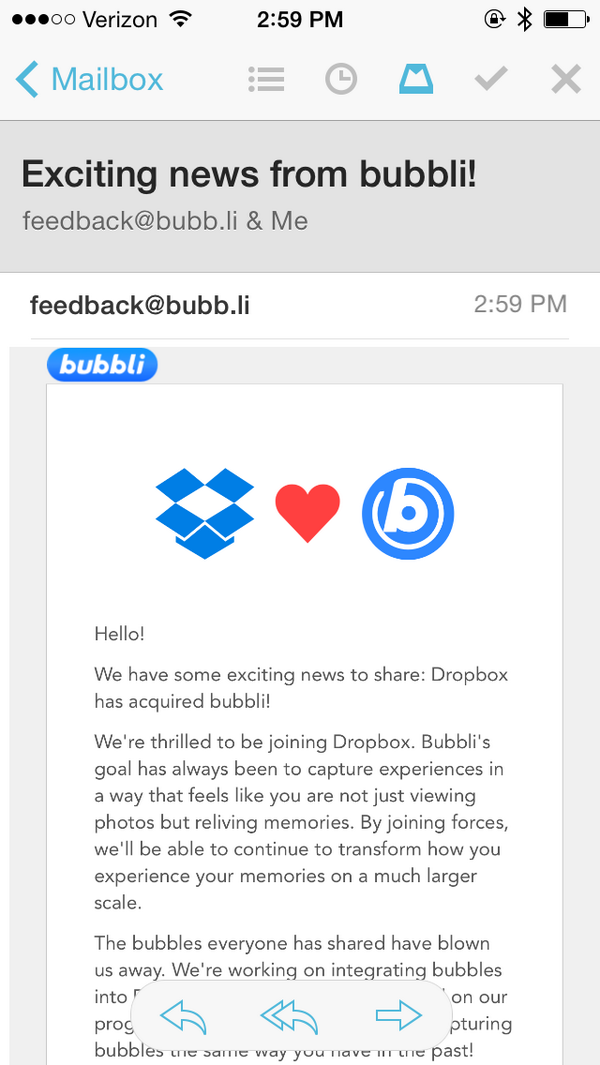The width and height of the screenshot is (600, 1065).
Task: Forward this email
Action: 399,1017
